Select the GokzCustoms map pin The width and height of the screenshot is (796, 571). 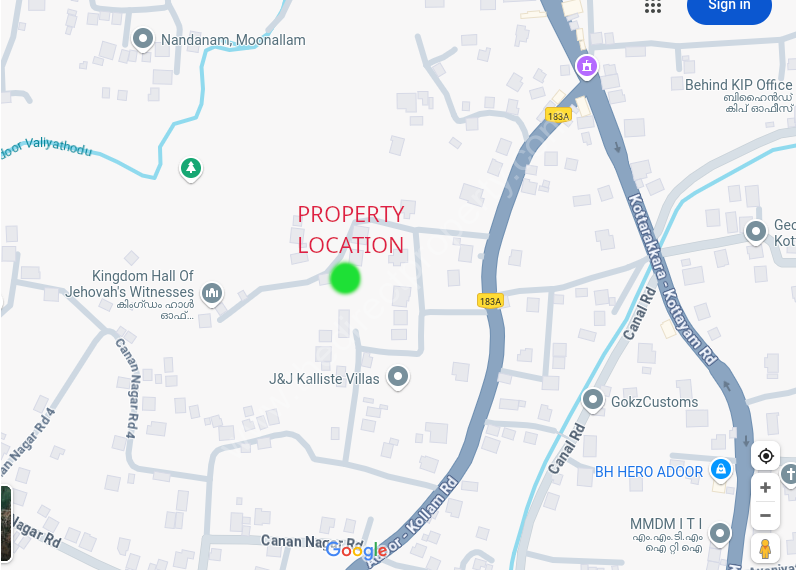(594, 401)
